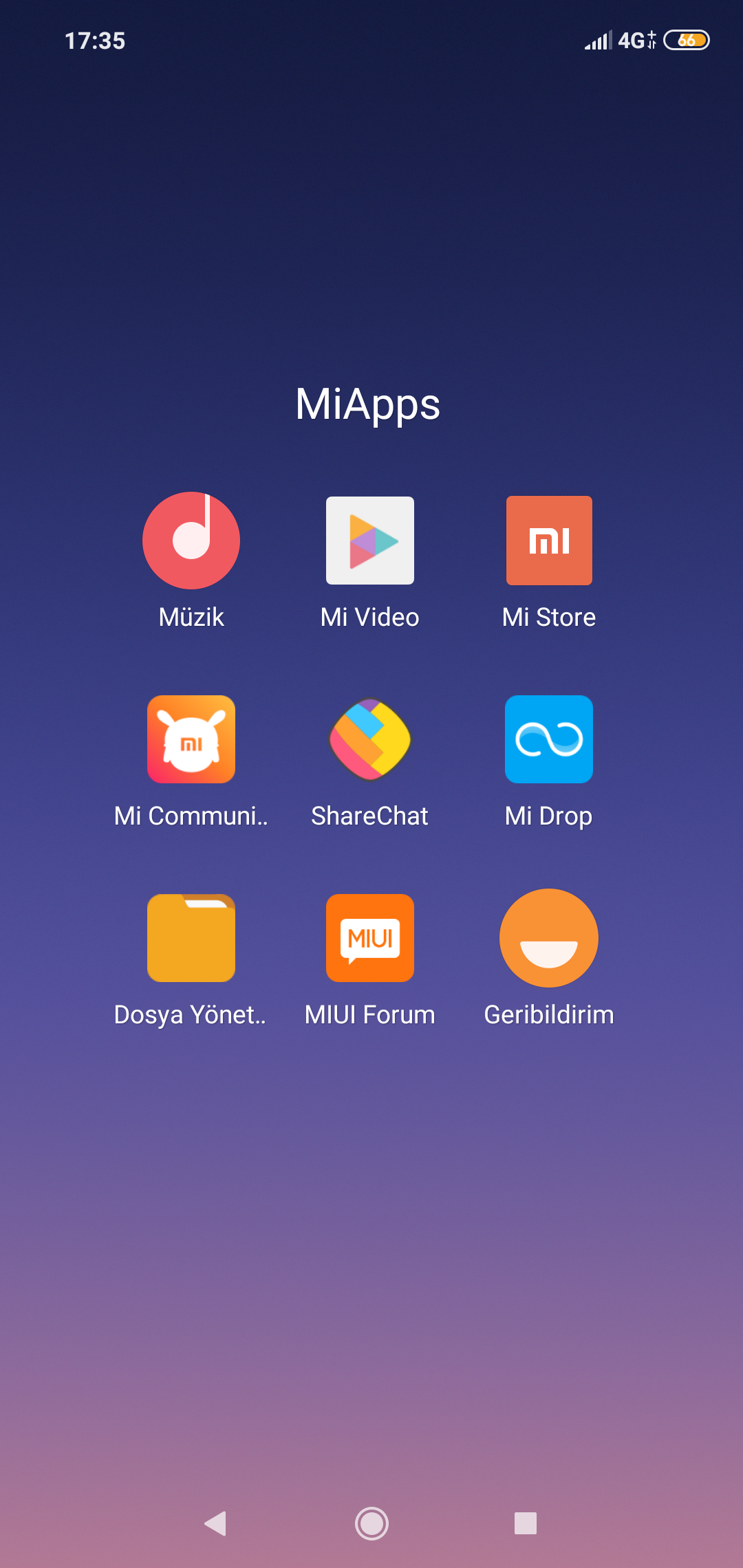Open recent apps from the navigation bar
This screenshot has width=743, height=1568.
[x=526, y=1523]
